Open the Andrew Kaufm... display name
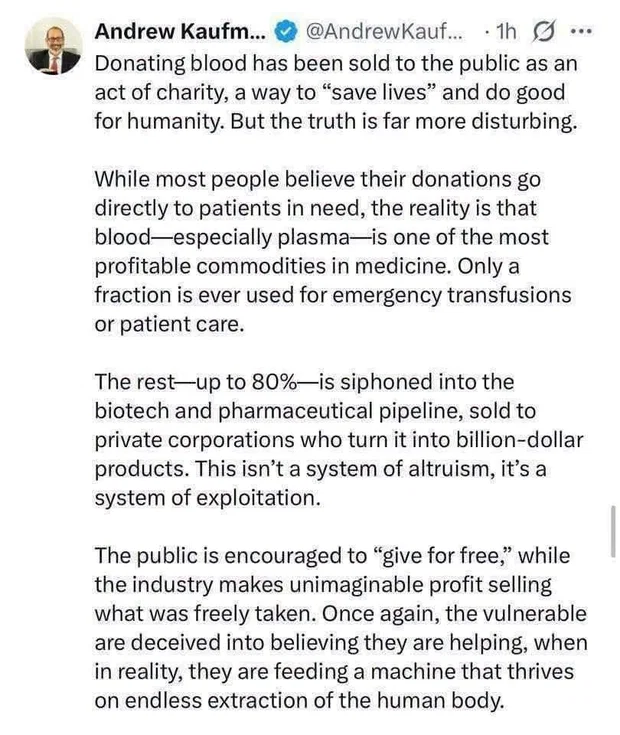The height and width of the screenshot is (735, 620). [180, 31]
